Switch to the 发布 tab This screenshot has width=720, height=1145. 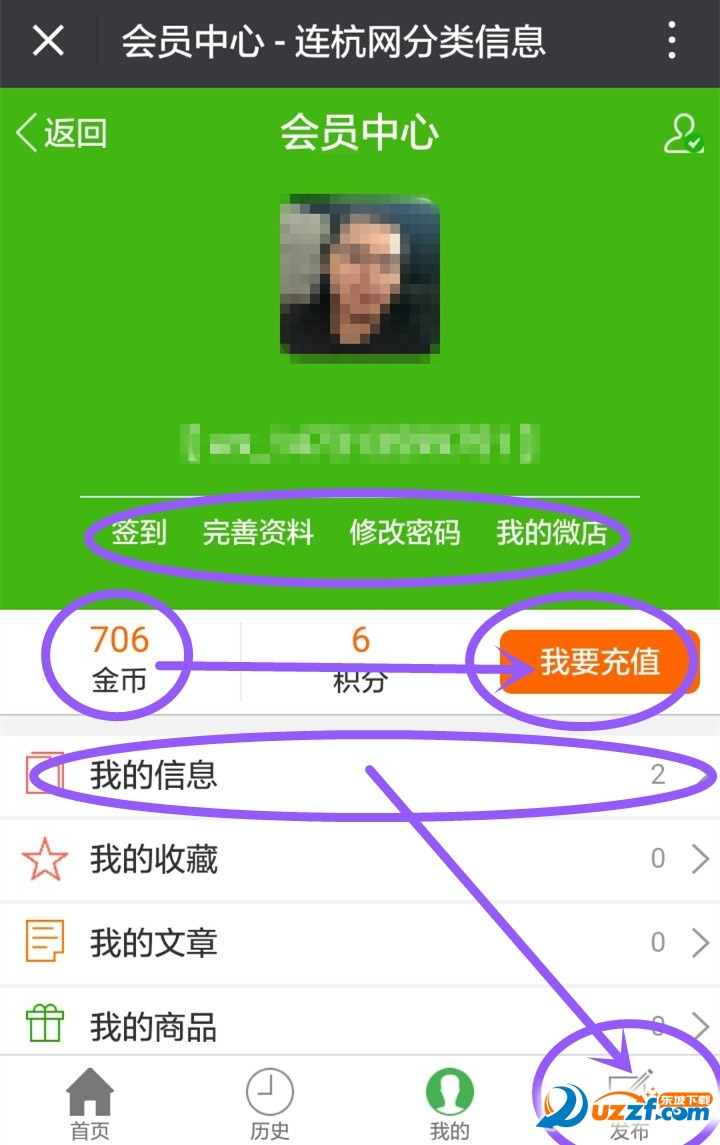click(629, 1103)
